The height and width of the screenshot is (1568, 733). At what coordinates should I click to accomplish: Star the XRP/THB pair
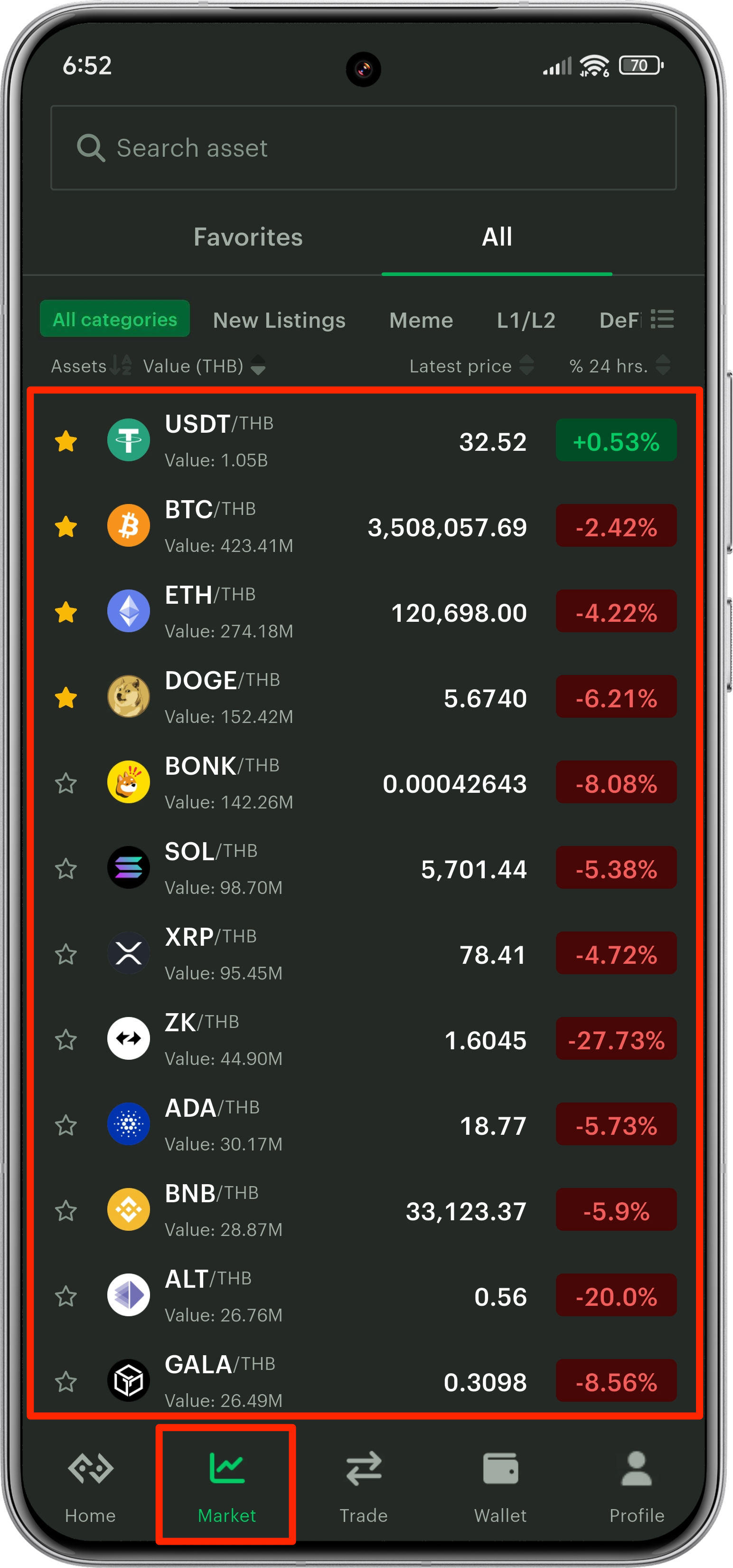pos(66,954)
